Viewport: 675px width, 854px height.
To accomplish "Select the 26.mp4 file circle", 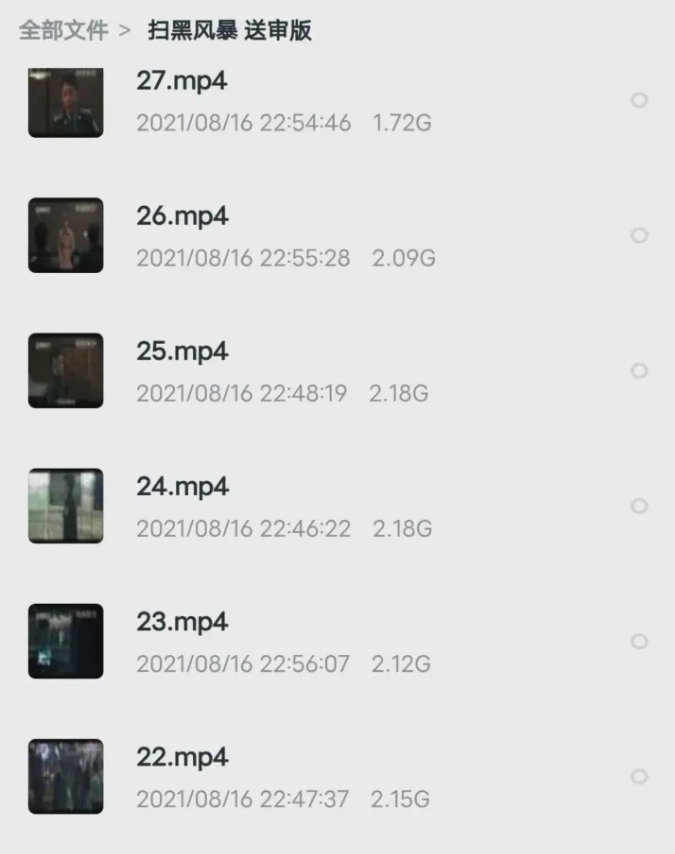I will tap(640, 235).
